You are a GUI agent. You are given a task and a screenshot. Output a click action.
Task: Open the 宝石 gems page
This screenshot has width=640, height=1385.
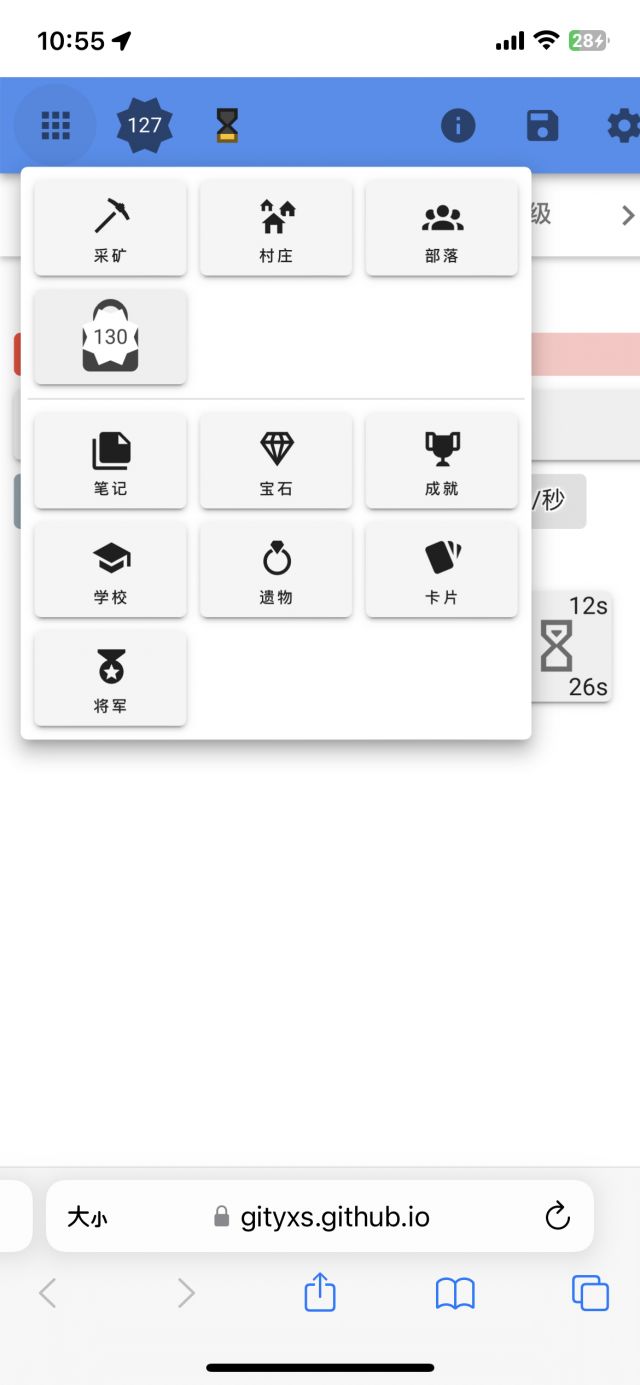pos(276,461)
